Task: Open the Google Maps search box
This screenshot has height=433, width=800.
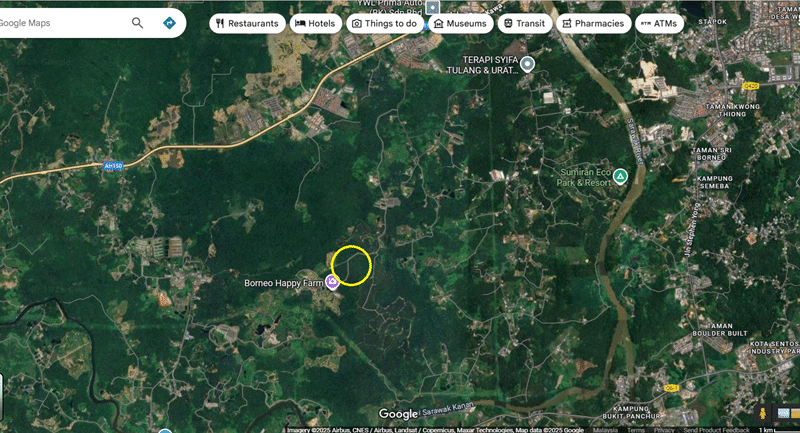Action: (60, 22)
